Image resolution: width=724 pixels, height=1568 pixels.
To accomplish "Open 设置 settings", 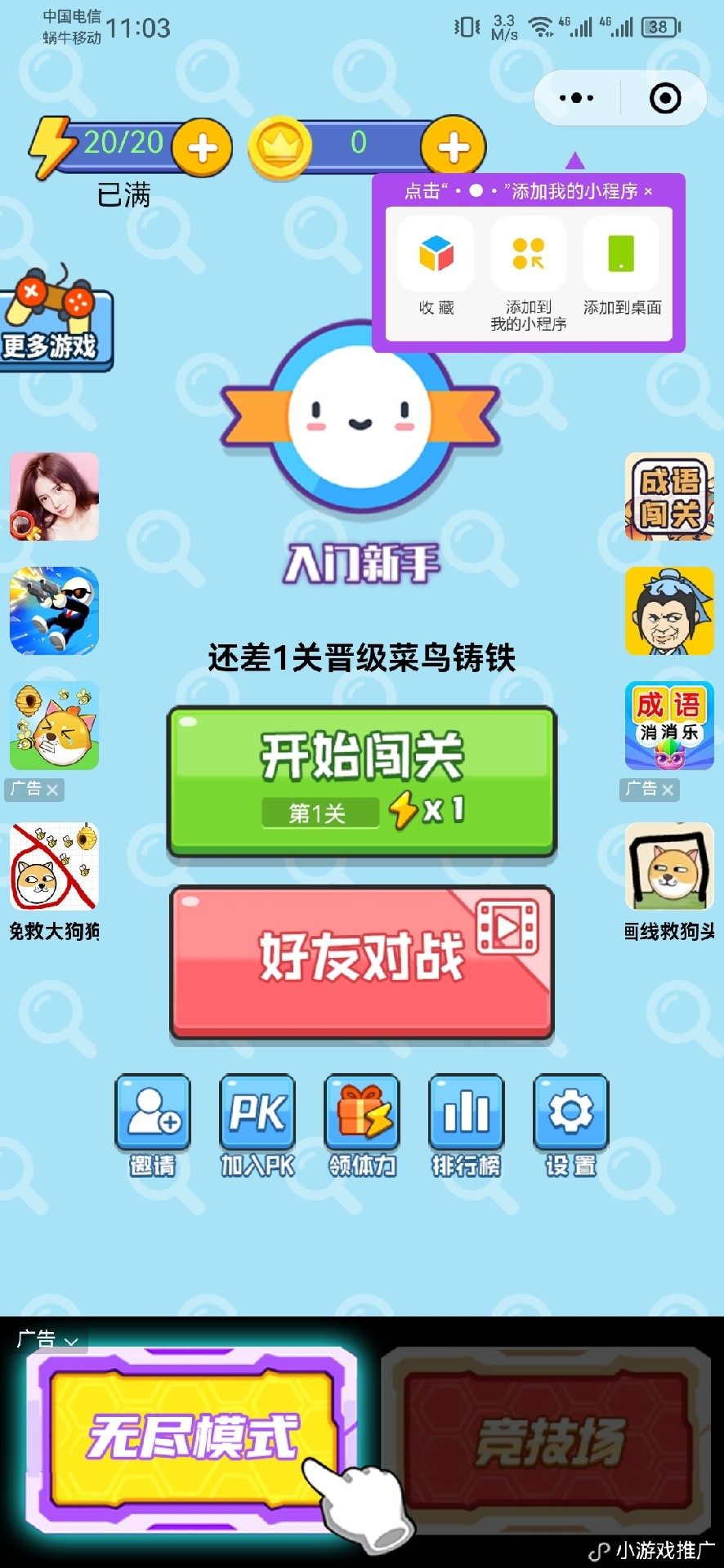I will tap(570, 1125).
